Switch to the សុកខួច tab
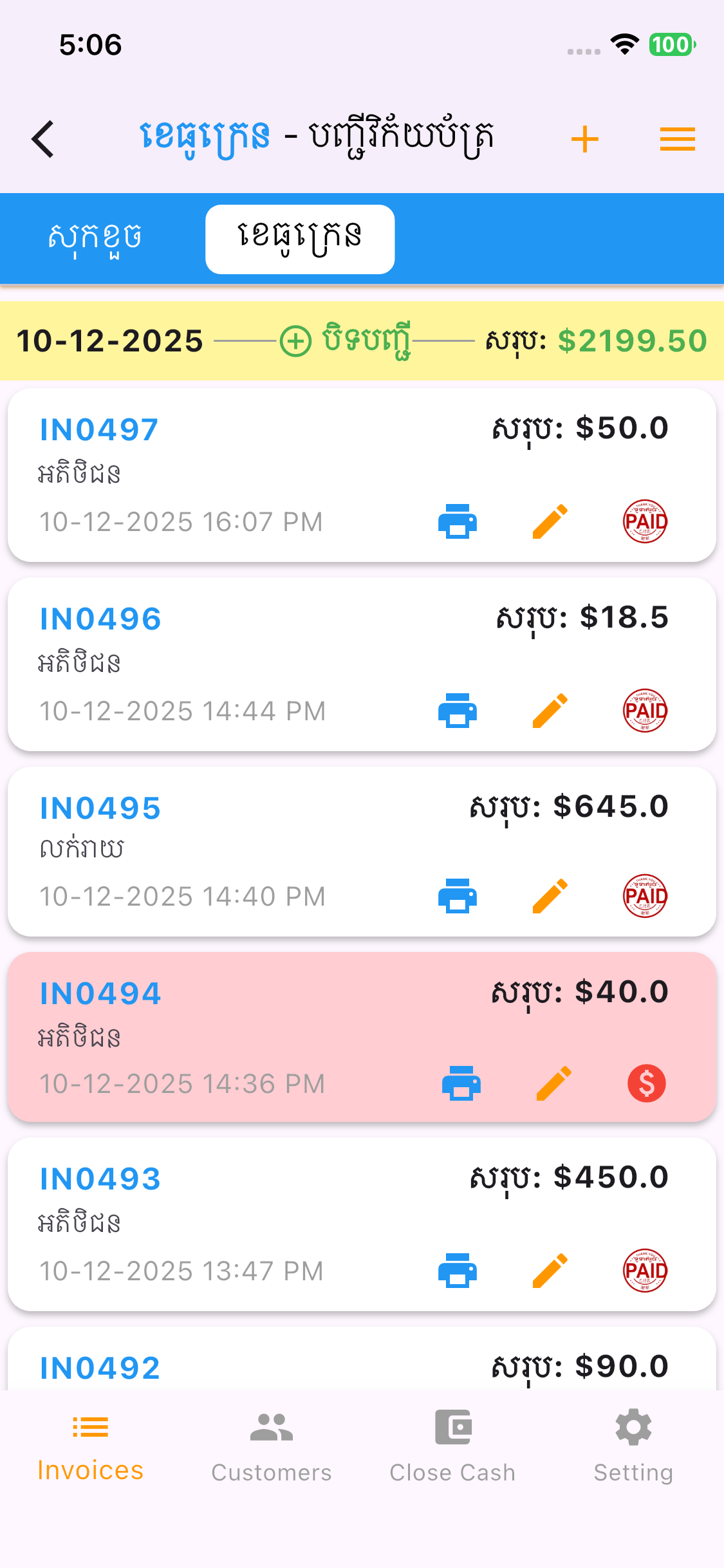This screenshot has width=724, height=1568. tap(95, 239)
